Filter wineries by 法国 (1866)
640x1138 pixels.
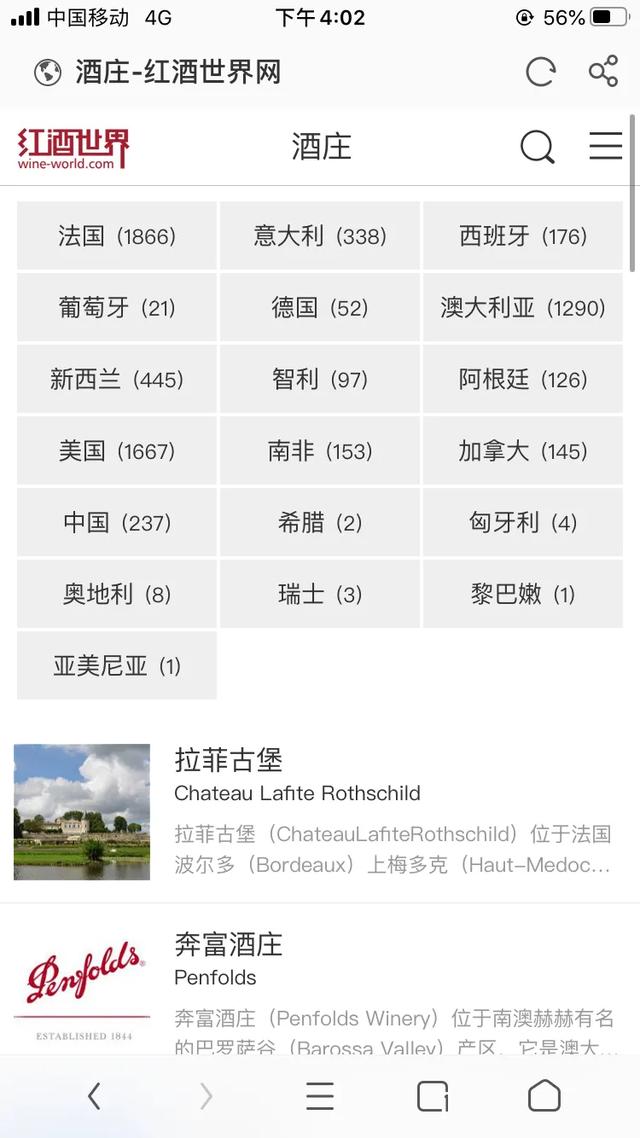coord(117,236)
